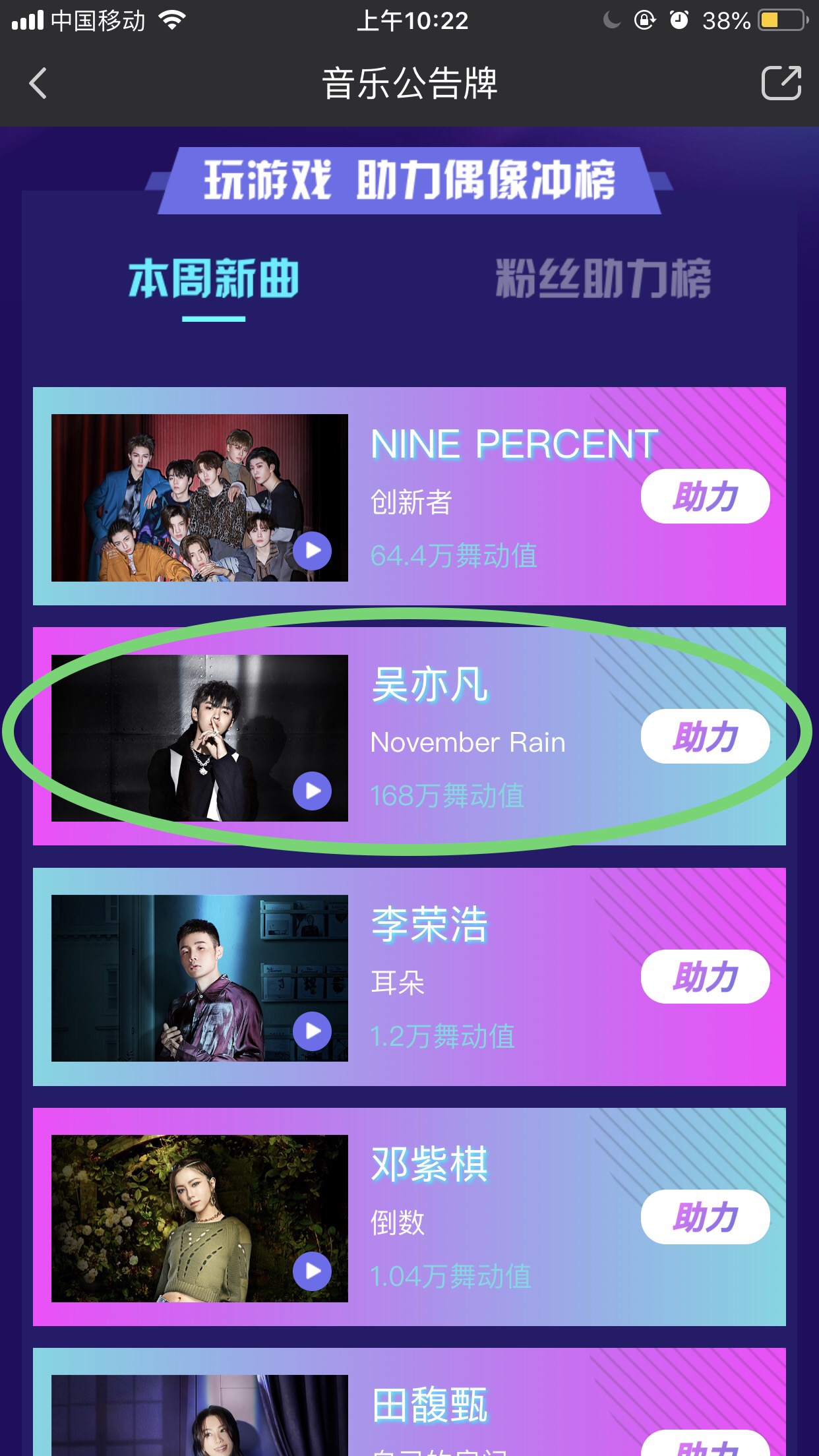Image resolution: width=819 pixels, height=1456 pixels.
Task: Support 邓紫棋 via 助力 button
Action: 705,1217
